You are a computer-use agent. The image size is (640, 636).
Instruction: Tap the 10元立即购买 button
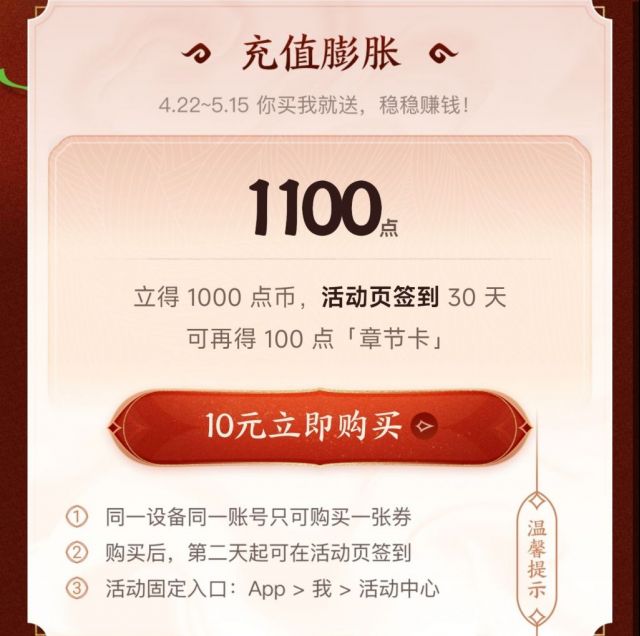320,429
